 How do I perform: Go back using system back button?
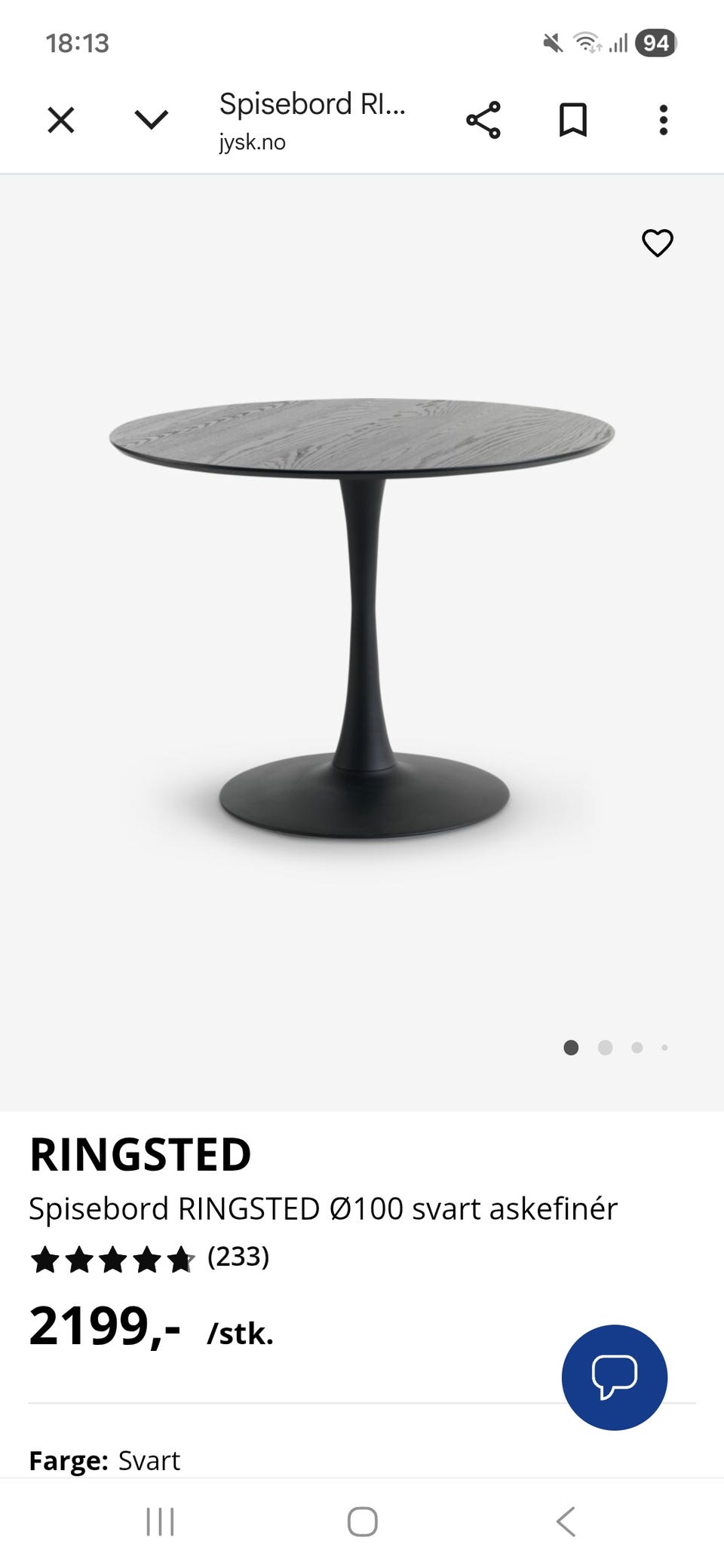click(566, 1521)
